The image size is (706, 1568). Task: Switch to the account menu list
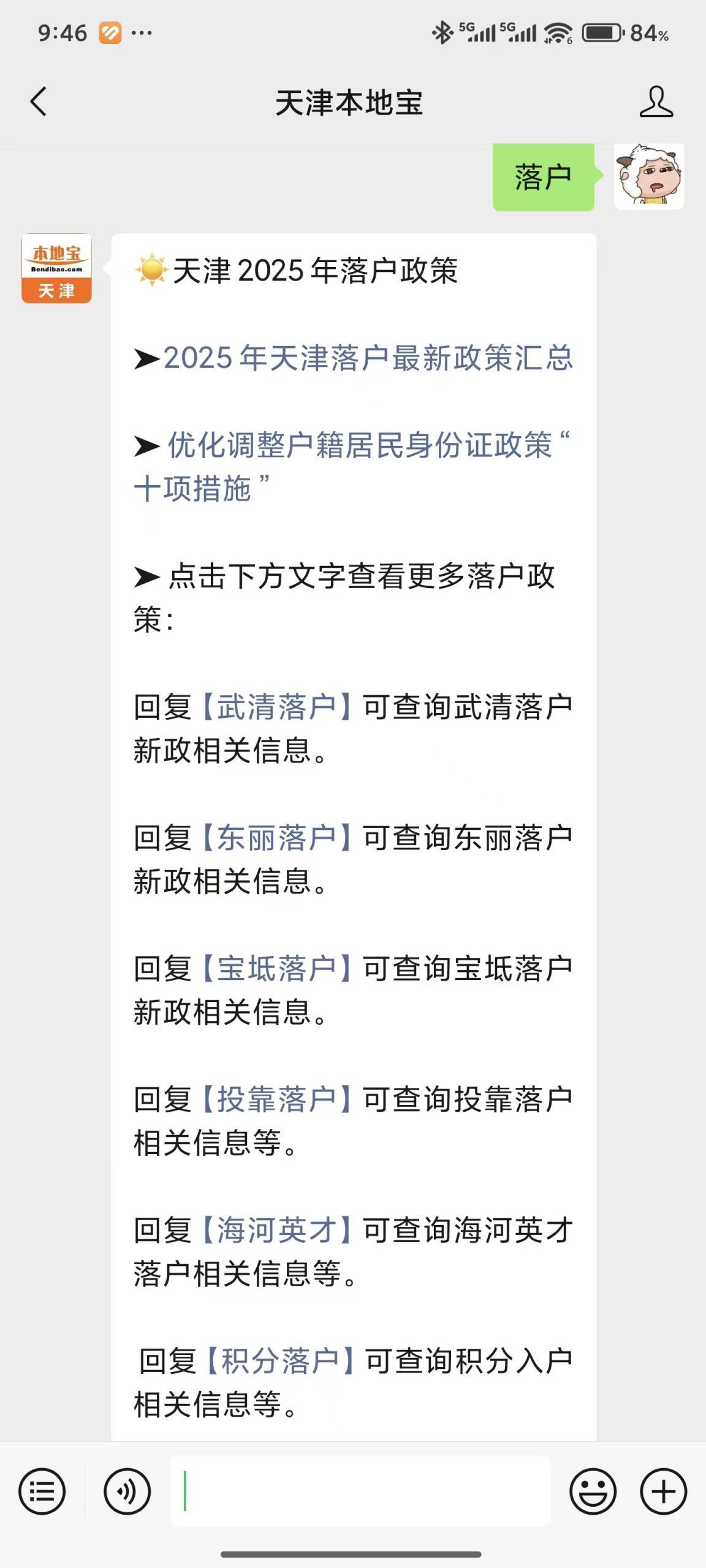(x=42, y=1491)
